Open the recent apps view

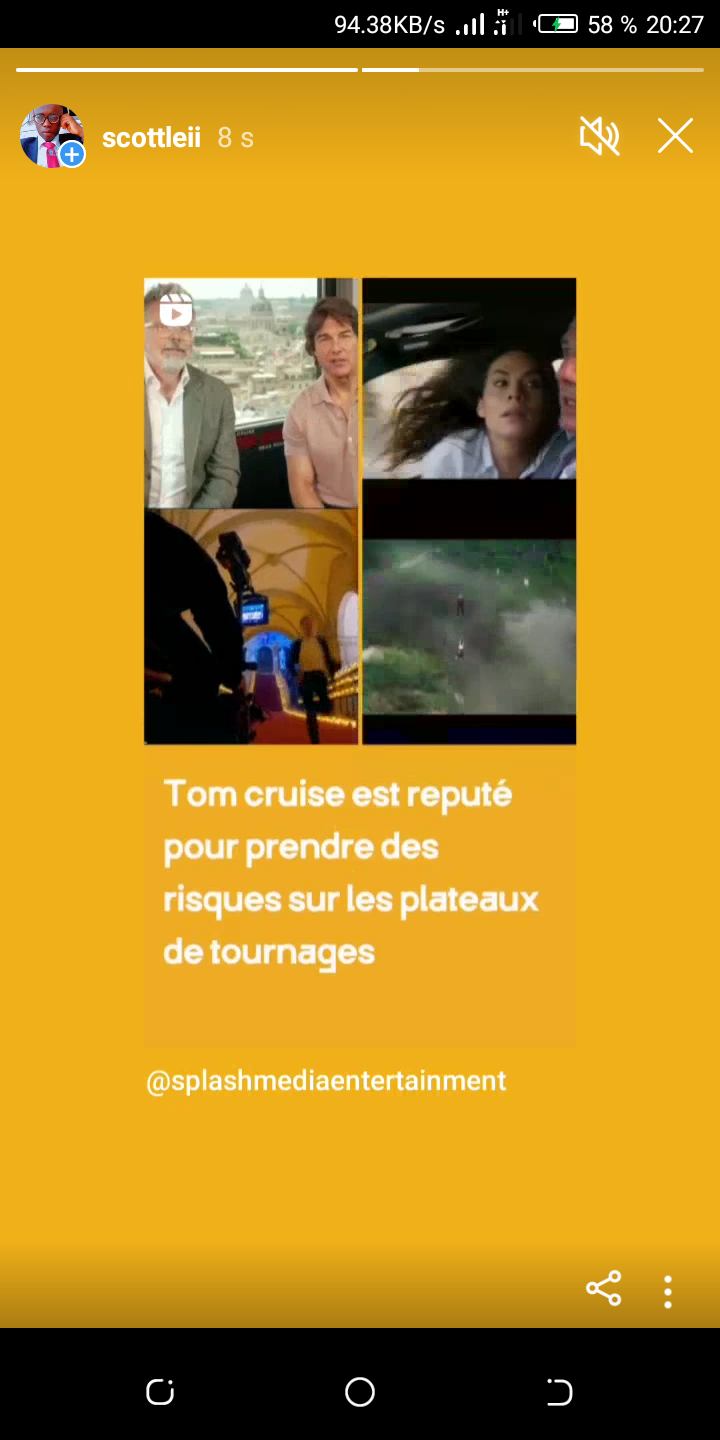click(x=160, y=1392)
